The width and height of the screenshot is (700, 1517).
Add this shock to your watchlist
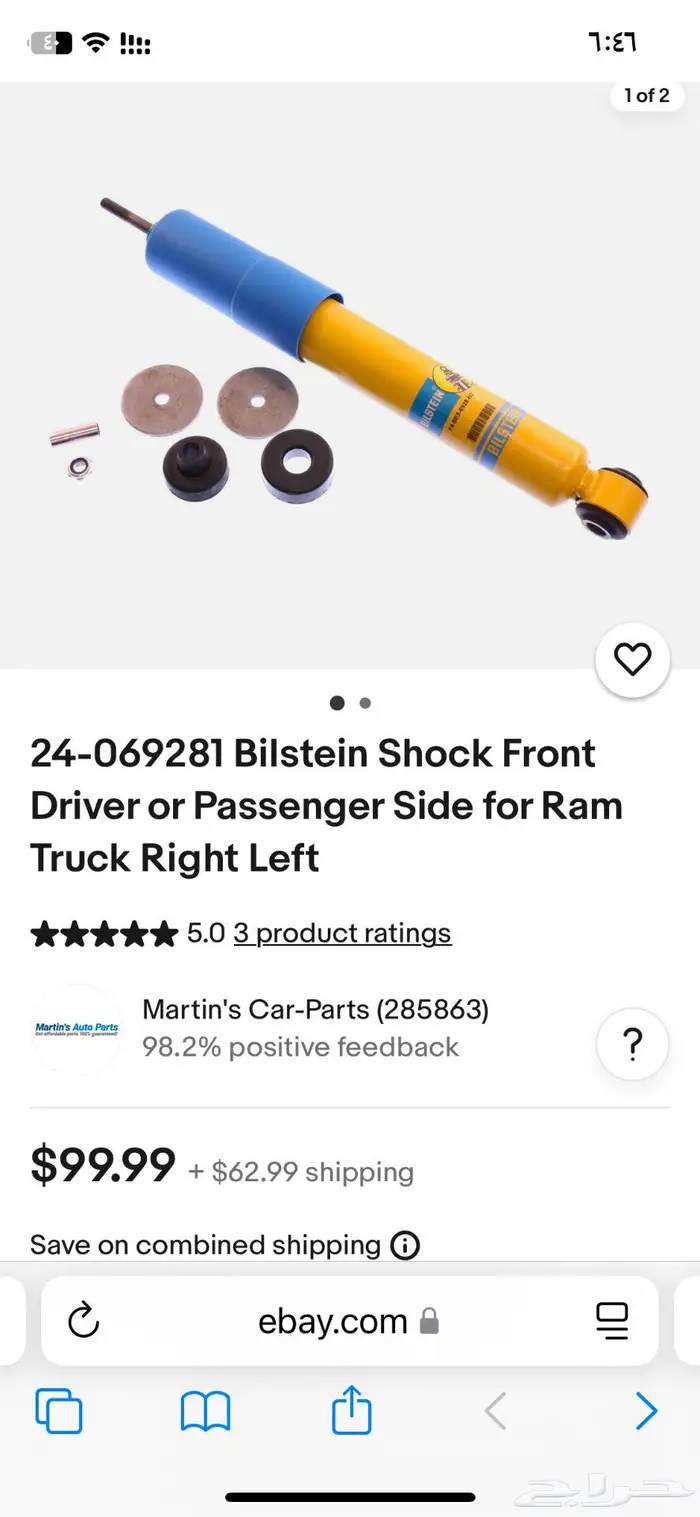click(632, 659)
